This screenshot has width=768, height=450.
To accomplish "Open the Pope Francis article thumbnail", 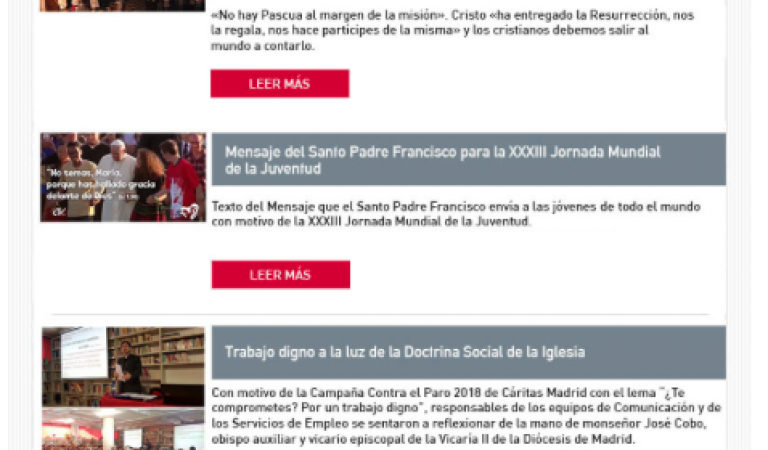I will pyautogui.click(x=123, y=177).
